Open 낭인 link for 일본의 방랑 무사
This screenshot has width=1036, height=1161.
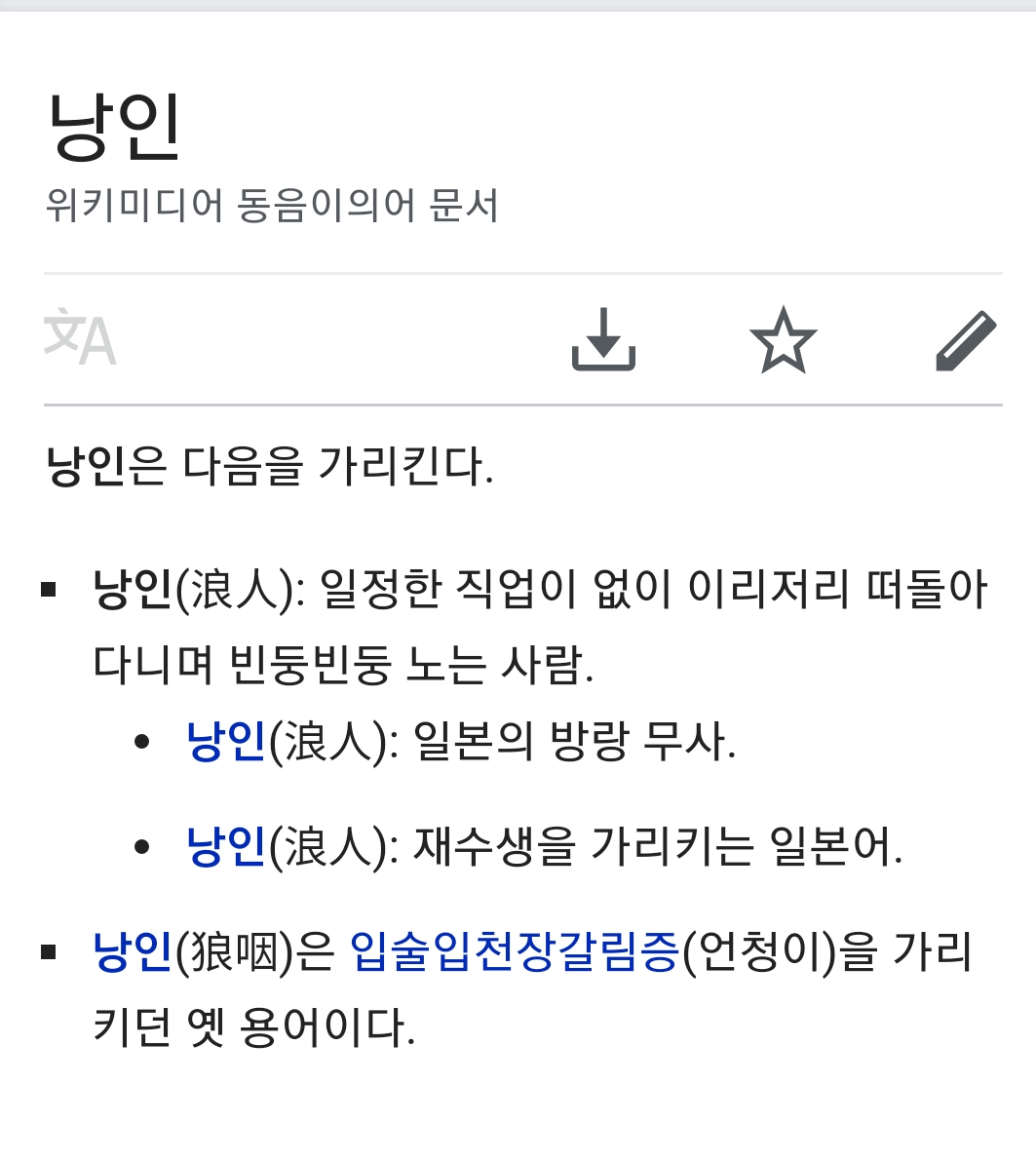(225, 742)
